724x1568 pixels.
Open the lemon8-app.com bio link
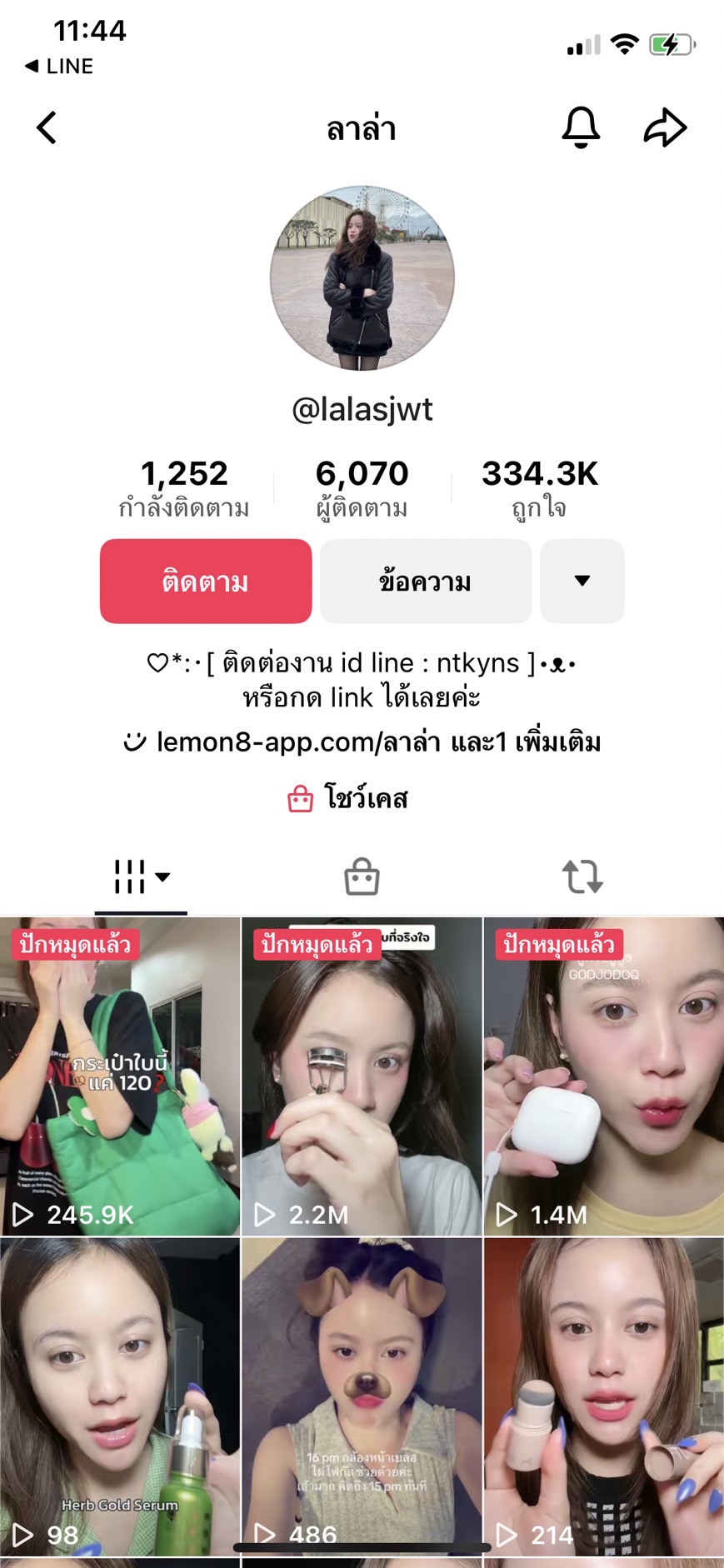[x=362, y=742]
